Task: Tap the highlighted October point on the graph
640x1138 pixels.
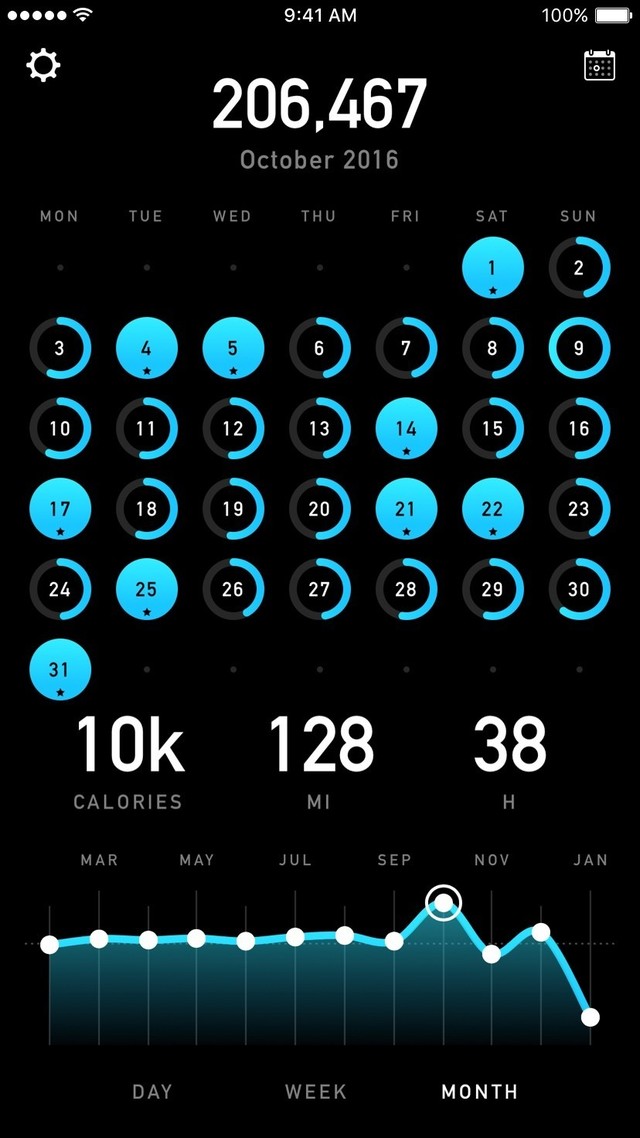Action: pyautogui.click(x=443, y=903)
